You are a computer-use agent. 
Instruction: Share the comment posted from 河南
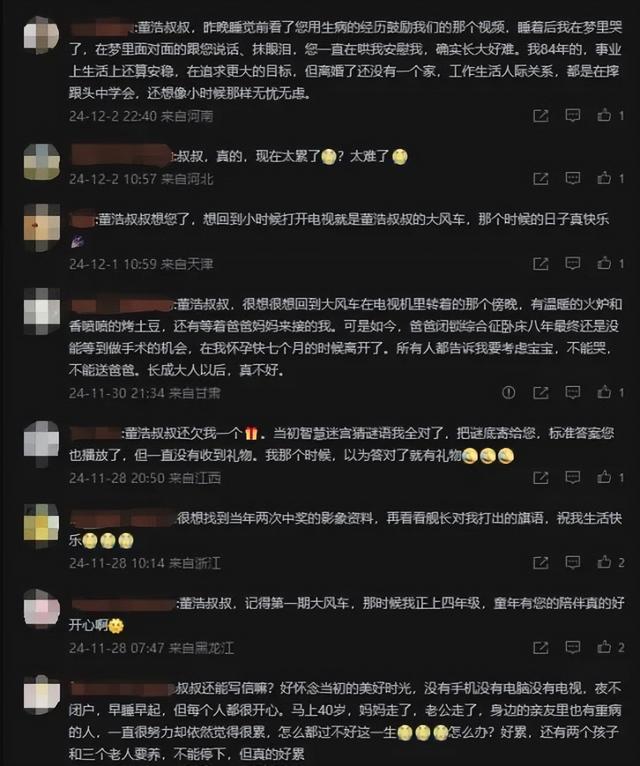coord(541,115)
